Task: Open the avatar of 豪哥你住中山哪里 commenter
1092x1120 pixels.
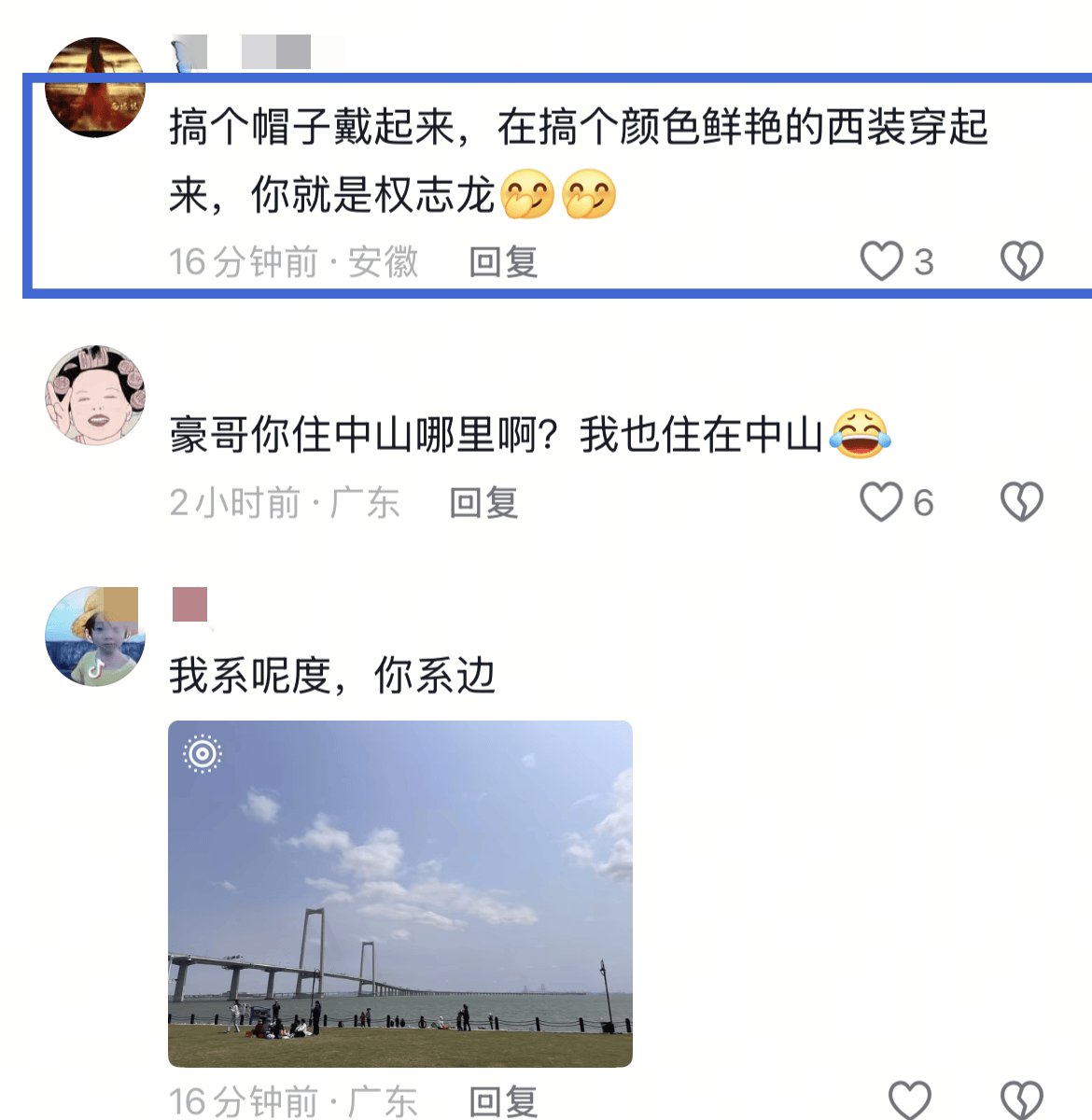Action: 95,396
